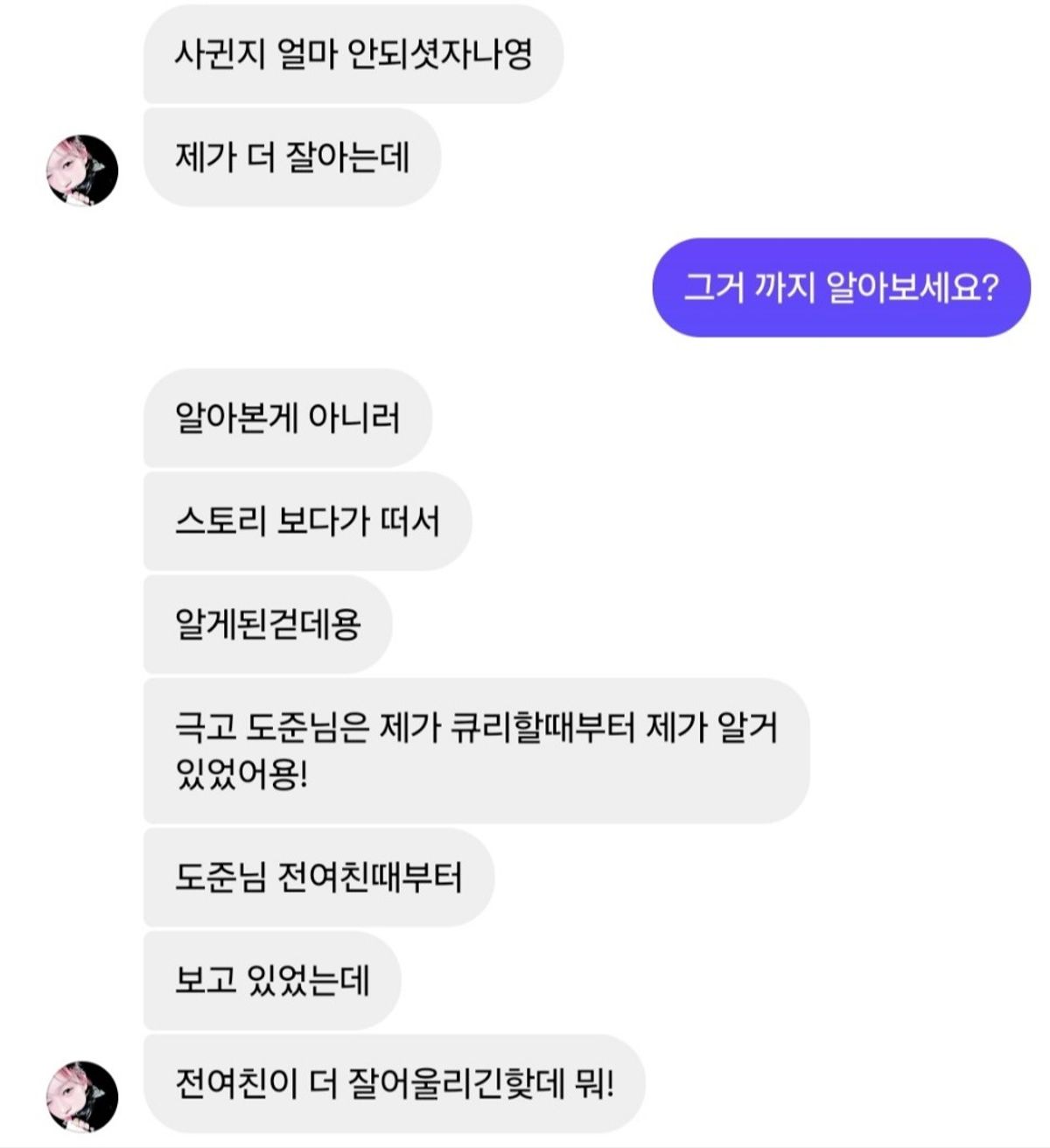
Task: Tap the avatar next to "전여친이 더 잘어울리긴핫데 뭐!"
Action: 82,1095
